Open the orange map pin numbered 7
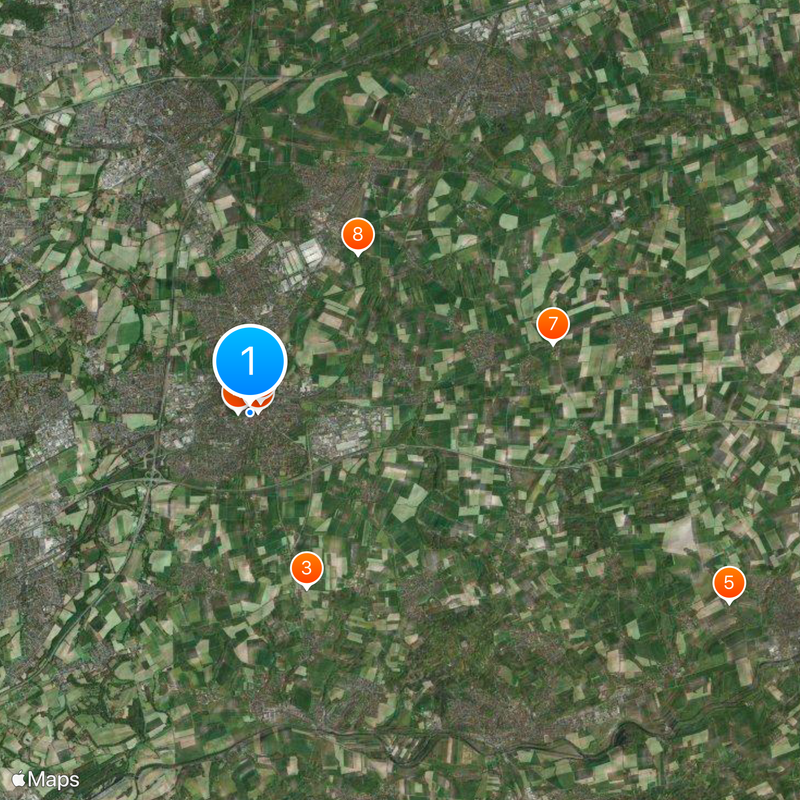The image size is (800, 800). click(x=552, y=324)
